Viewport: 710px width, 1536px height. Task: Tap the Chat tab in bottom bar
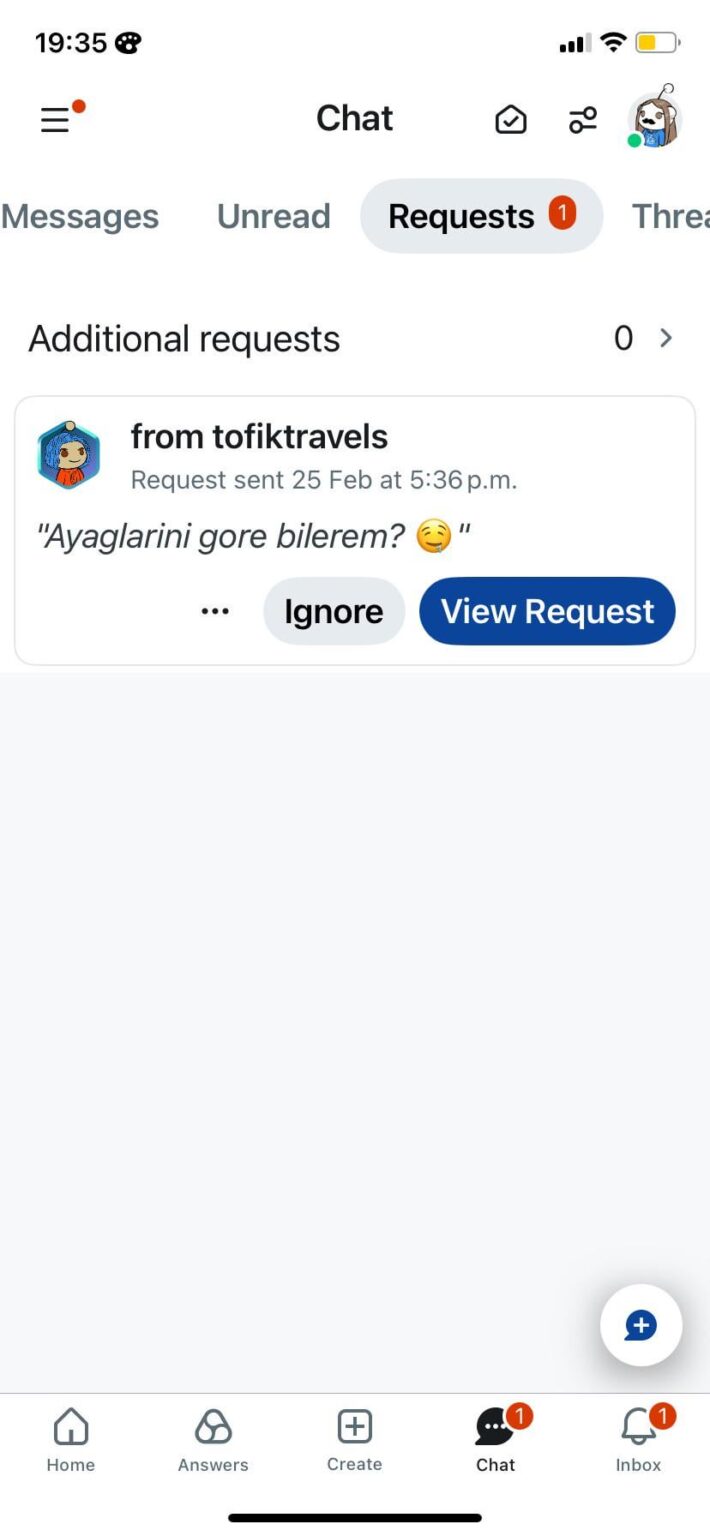tap(495, 1440)
